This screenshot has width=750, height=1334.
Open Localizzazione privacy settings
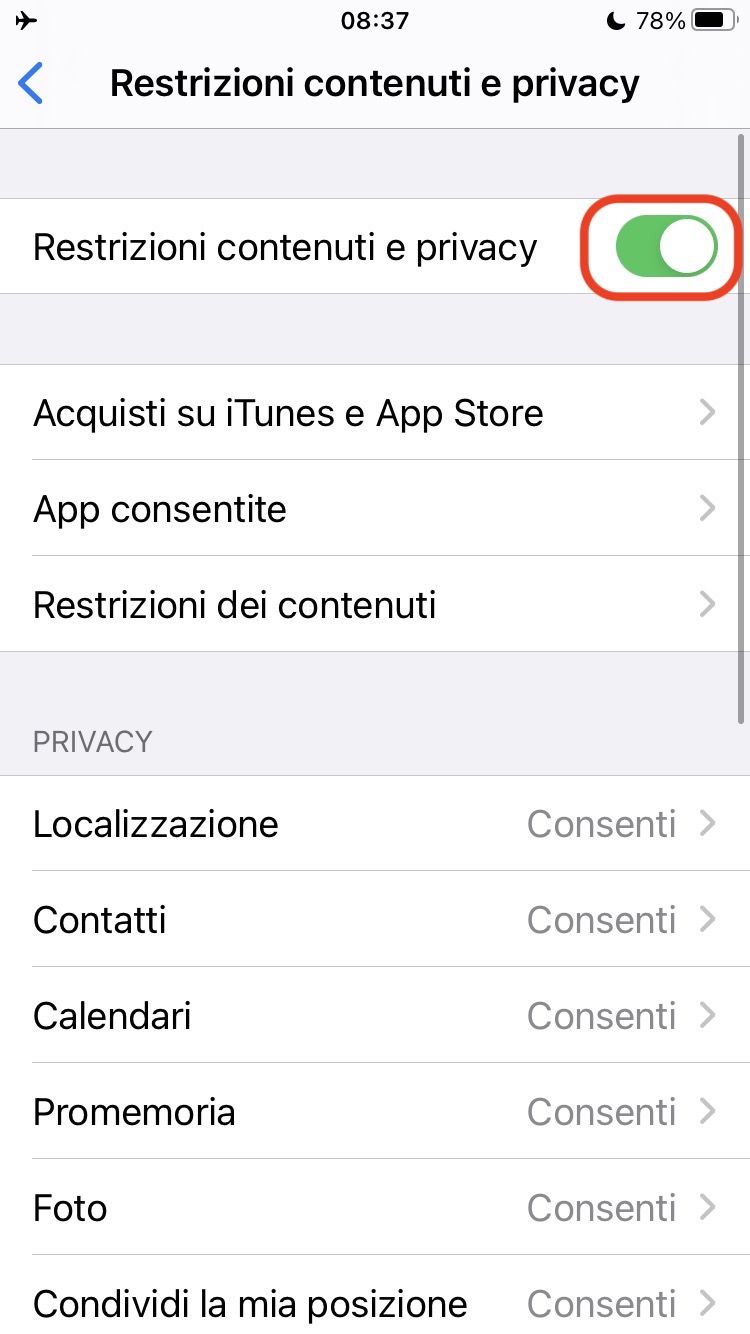pyautogui.click(x=375, y=824)
